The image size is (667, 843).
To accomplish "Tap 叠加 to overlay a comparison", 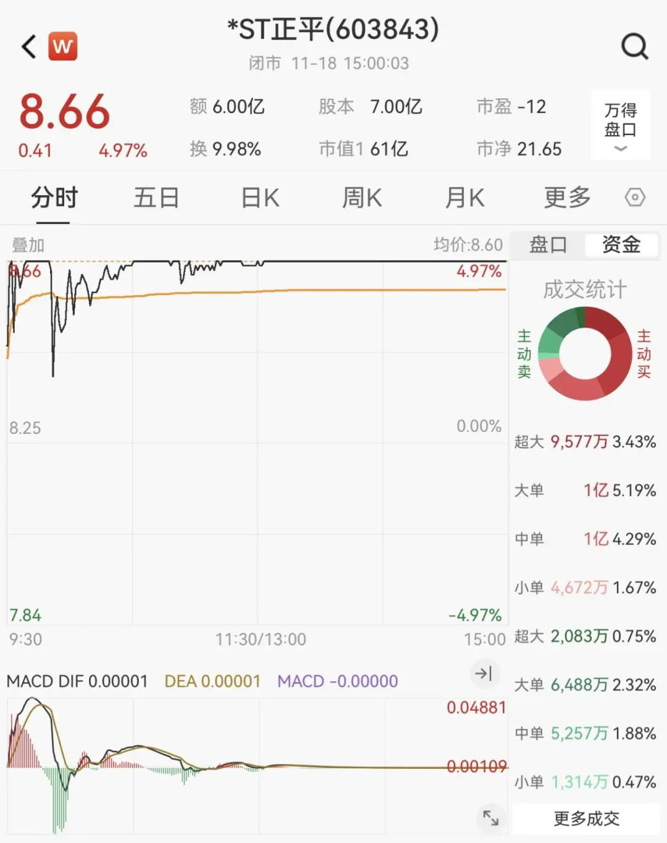I will pos(28,245).
